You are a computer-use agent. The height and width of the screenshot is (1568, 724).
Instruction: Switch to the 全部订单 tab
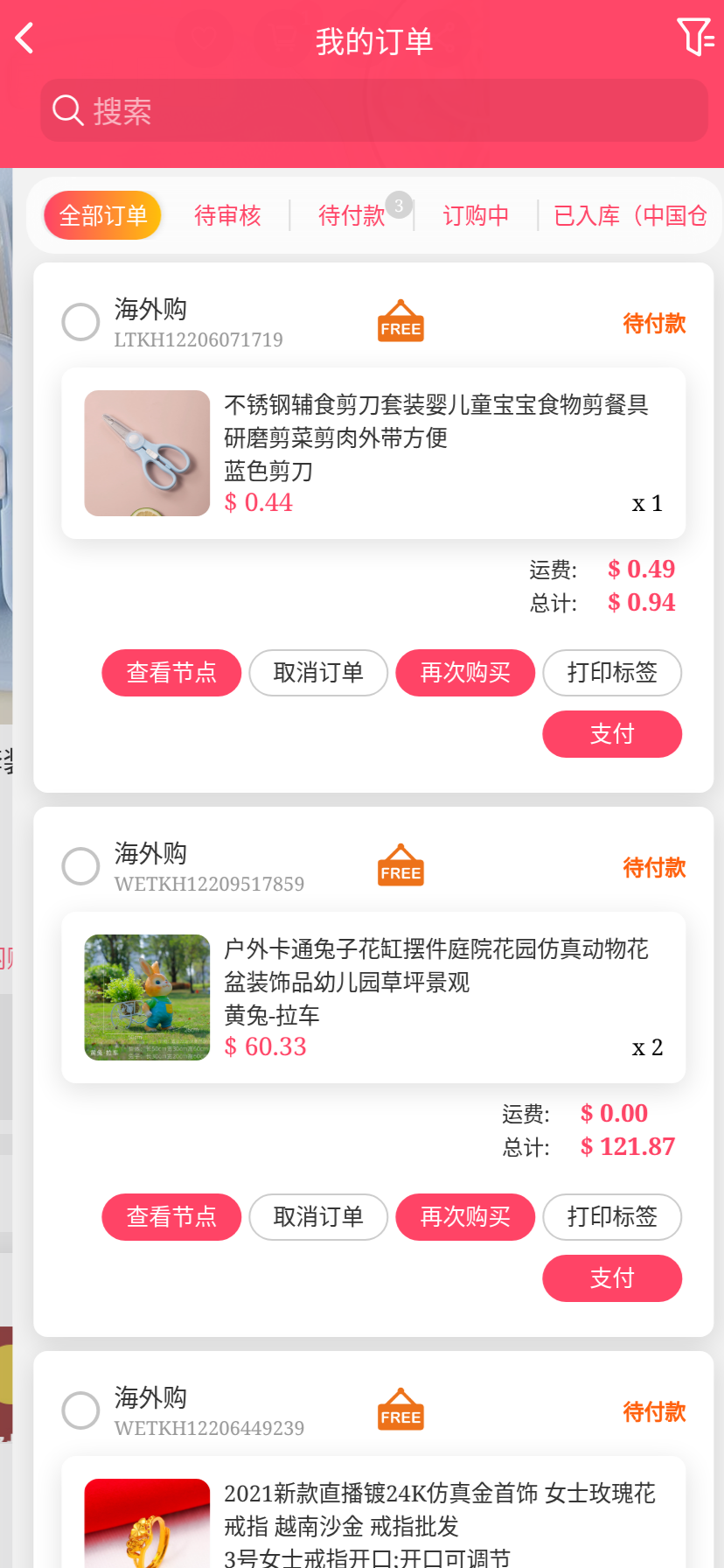coord(103,215)
